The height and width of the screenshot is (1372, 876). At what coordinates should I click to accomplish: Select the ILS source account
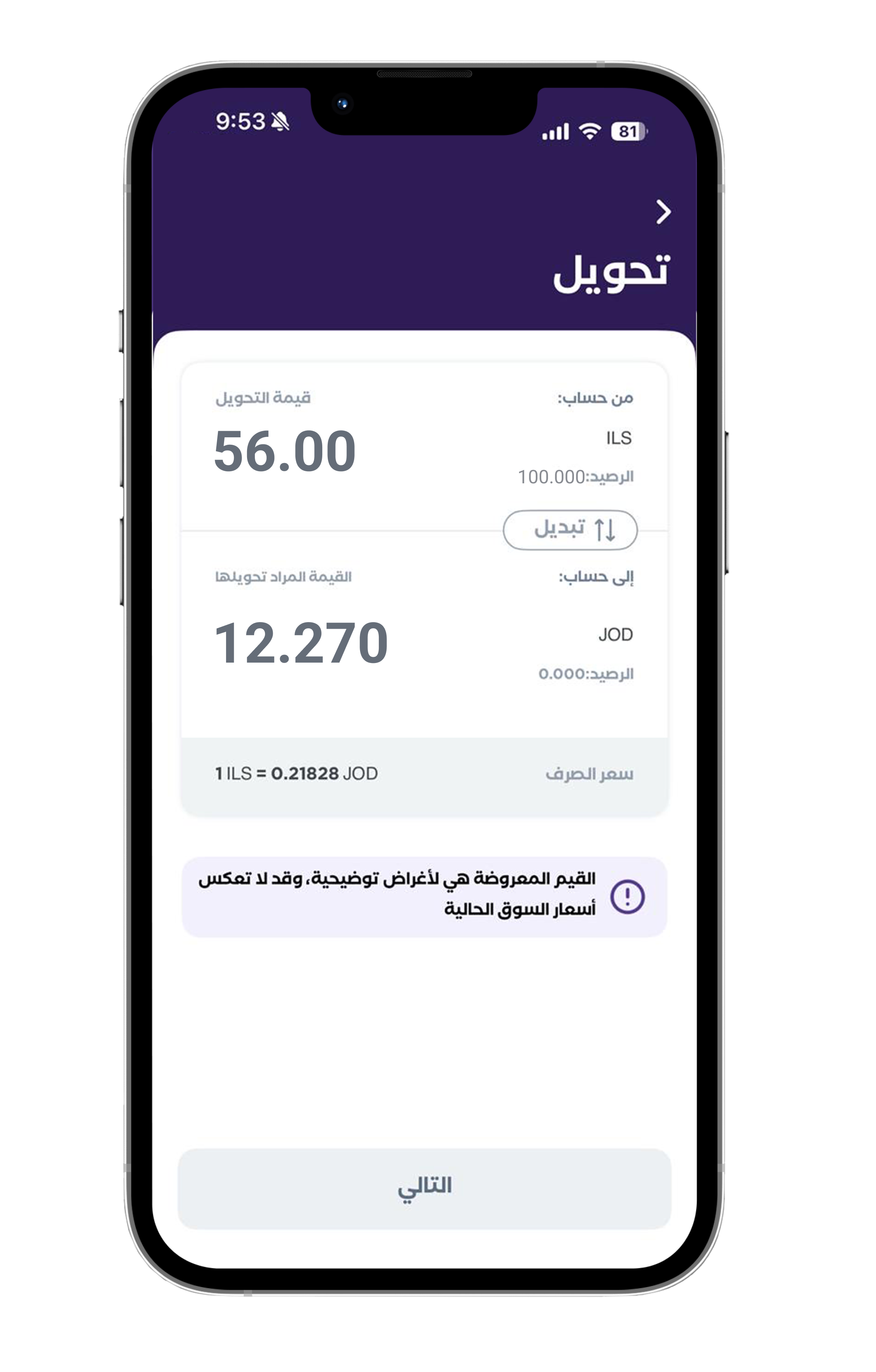click(x=618, y=438)
